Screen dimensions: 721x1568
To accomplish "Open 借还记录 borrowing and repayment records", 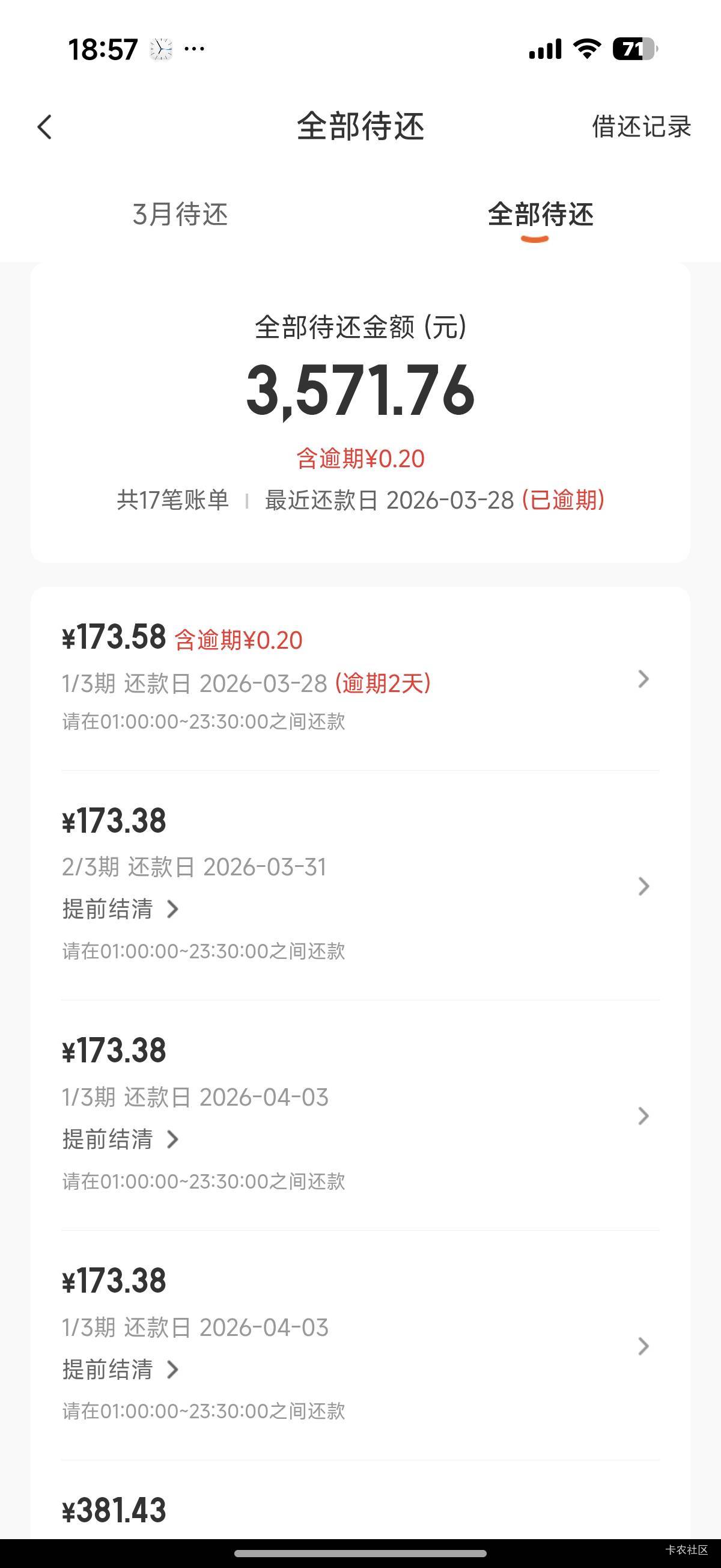I will coord(641,127).
